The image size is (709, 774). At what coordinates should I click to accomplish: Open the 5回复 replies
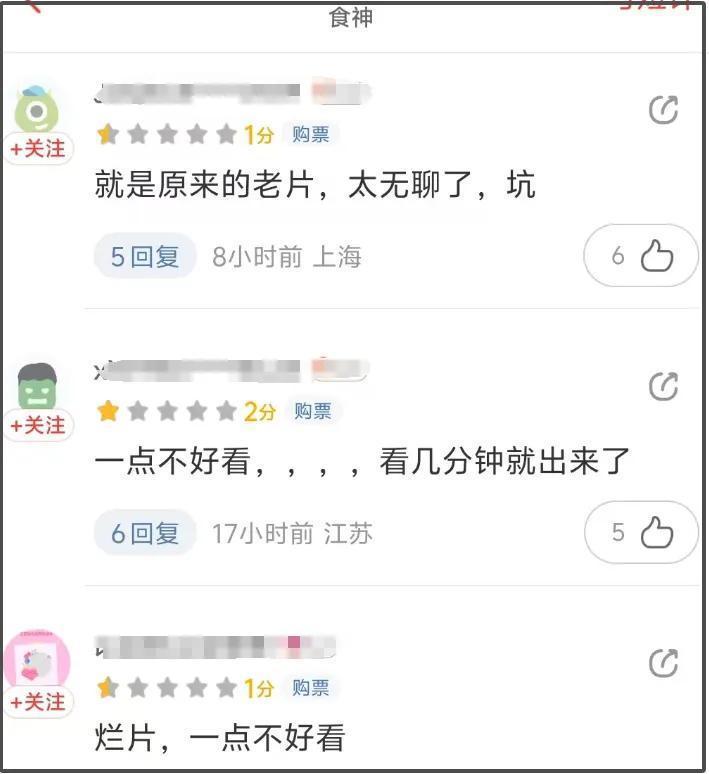click(x=145, y=257)
